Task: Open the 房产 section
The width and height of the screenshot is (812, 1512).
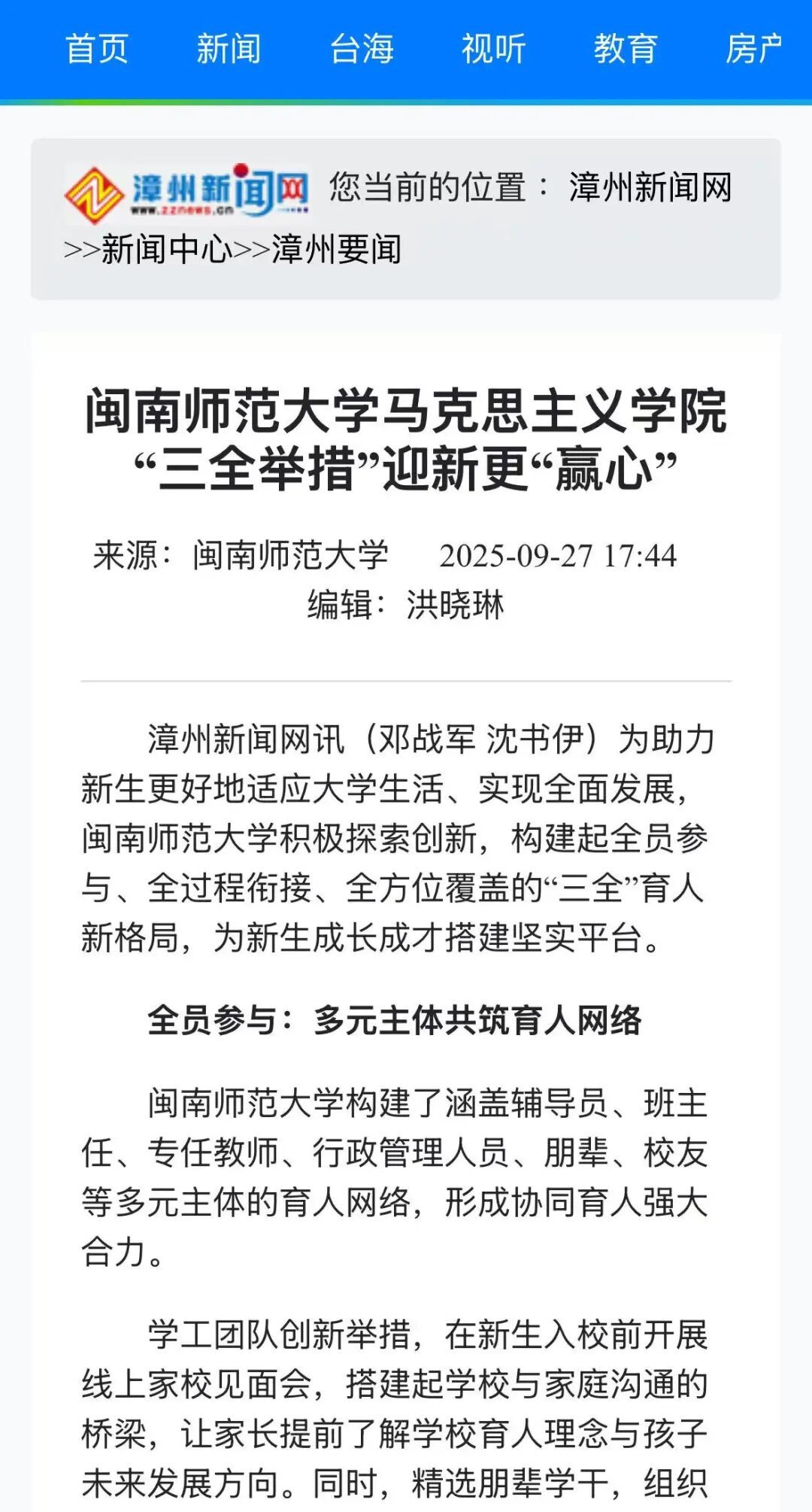Action: (754, 49)
